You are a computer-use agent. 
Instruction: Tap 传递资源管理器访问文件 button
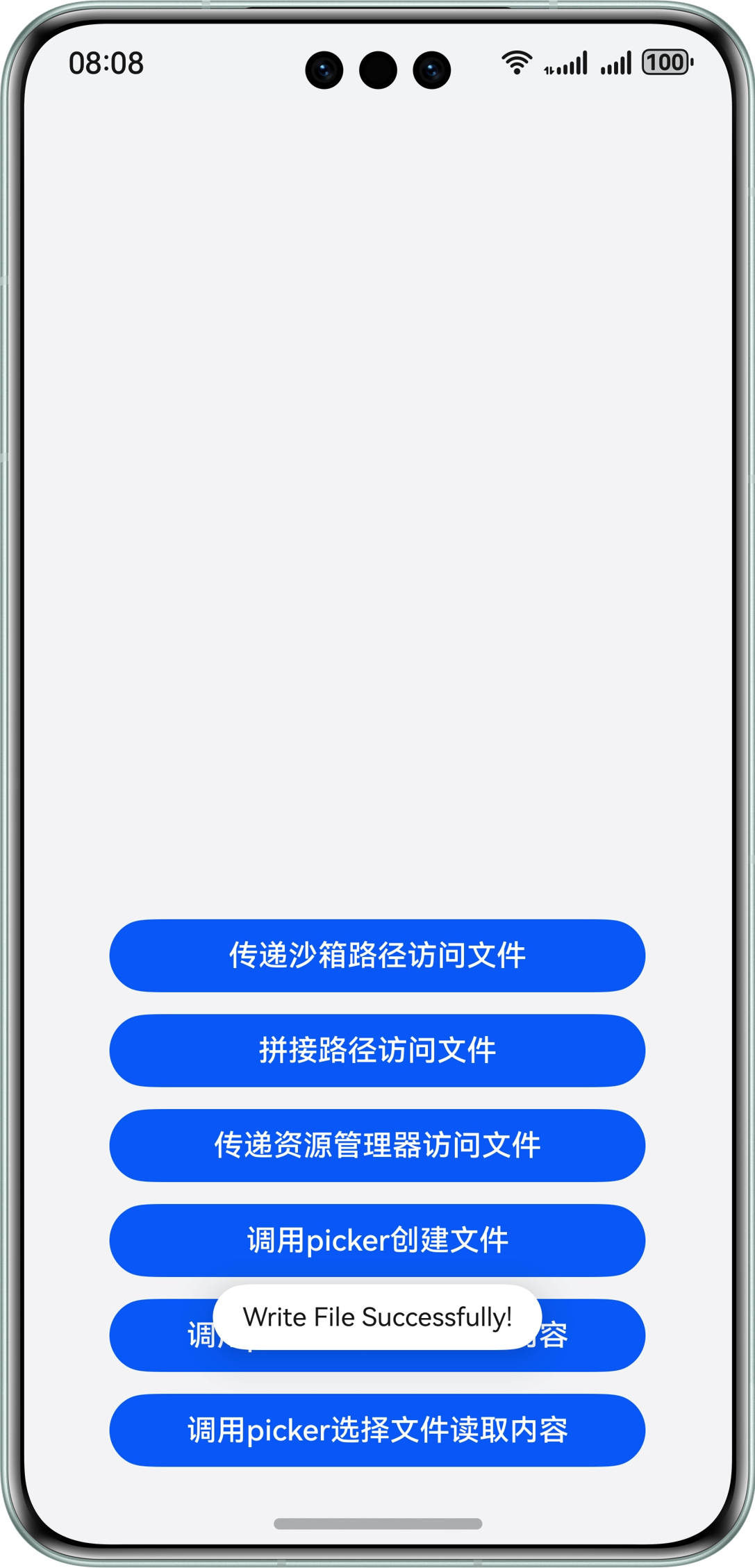pos(377,1145)
